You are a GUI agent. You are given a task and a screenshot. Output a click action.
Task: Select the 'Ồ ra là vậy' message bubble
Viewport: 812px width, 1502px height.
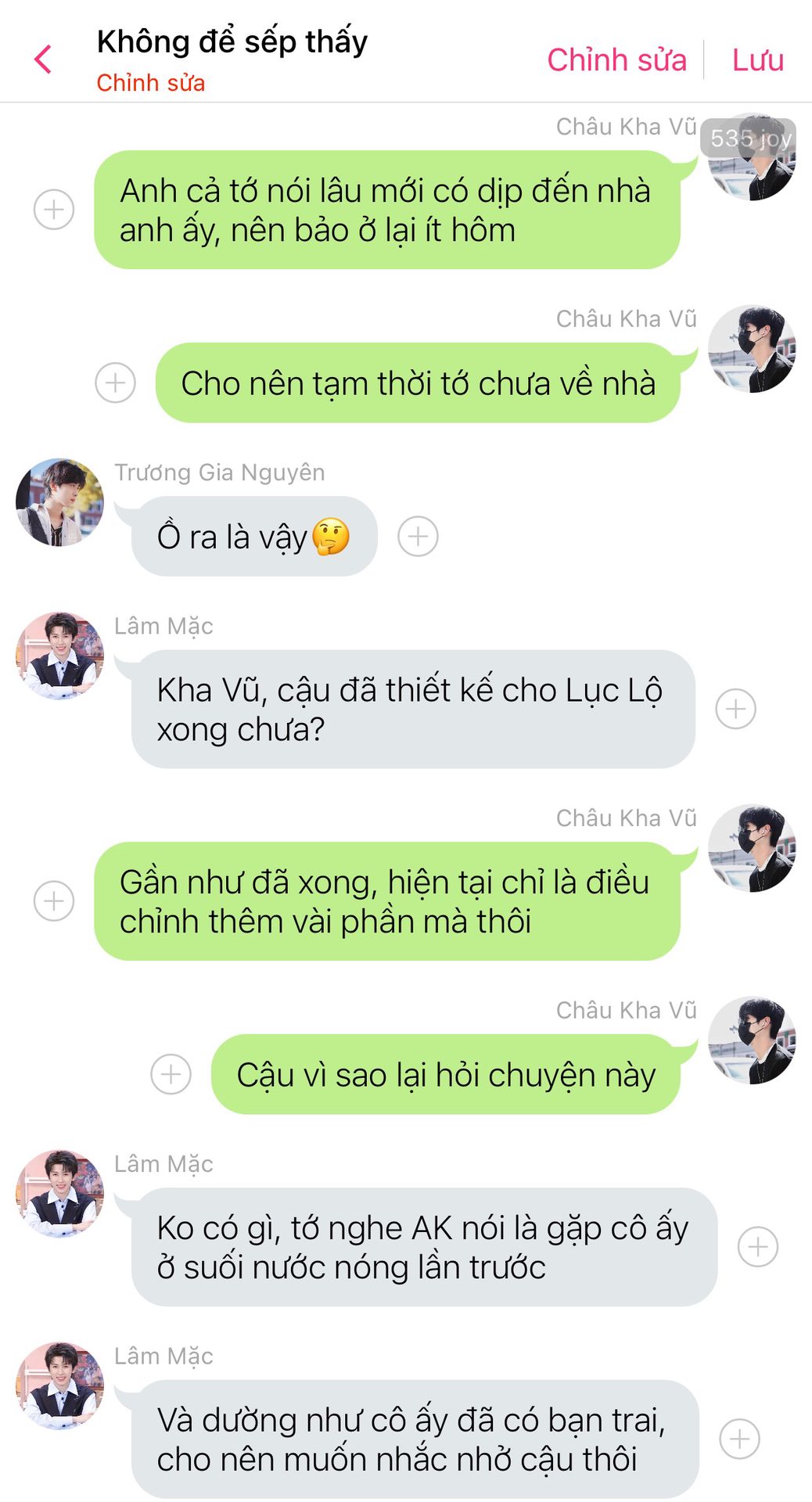(x=253, y=537)
